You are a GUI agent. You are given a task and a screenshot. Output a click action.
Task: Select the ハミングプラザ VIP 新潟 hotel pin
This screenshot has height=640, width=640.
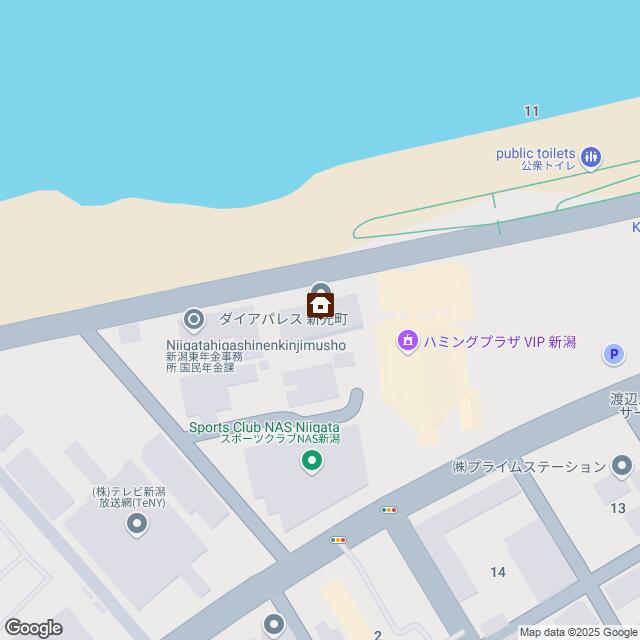(407, 342)
